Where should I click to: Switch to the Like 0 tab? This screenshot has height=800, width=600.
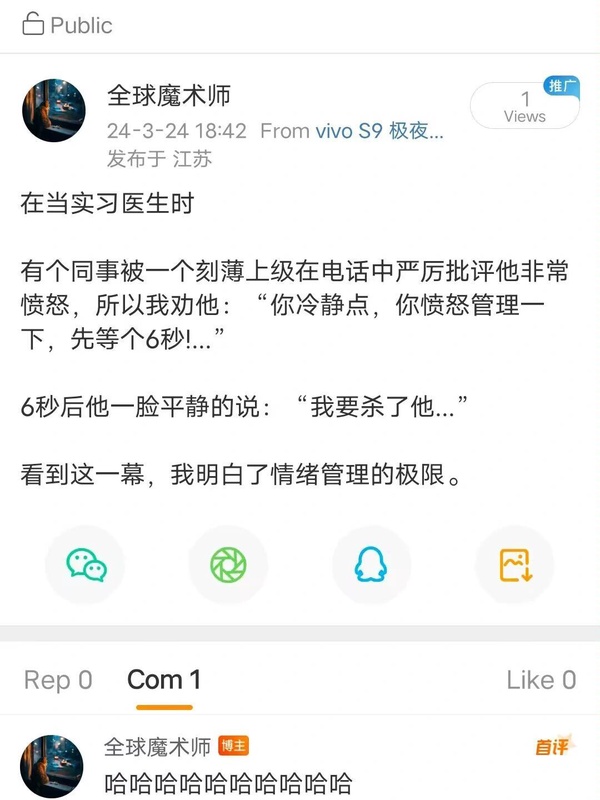(x=540, y=680)
